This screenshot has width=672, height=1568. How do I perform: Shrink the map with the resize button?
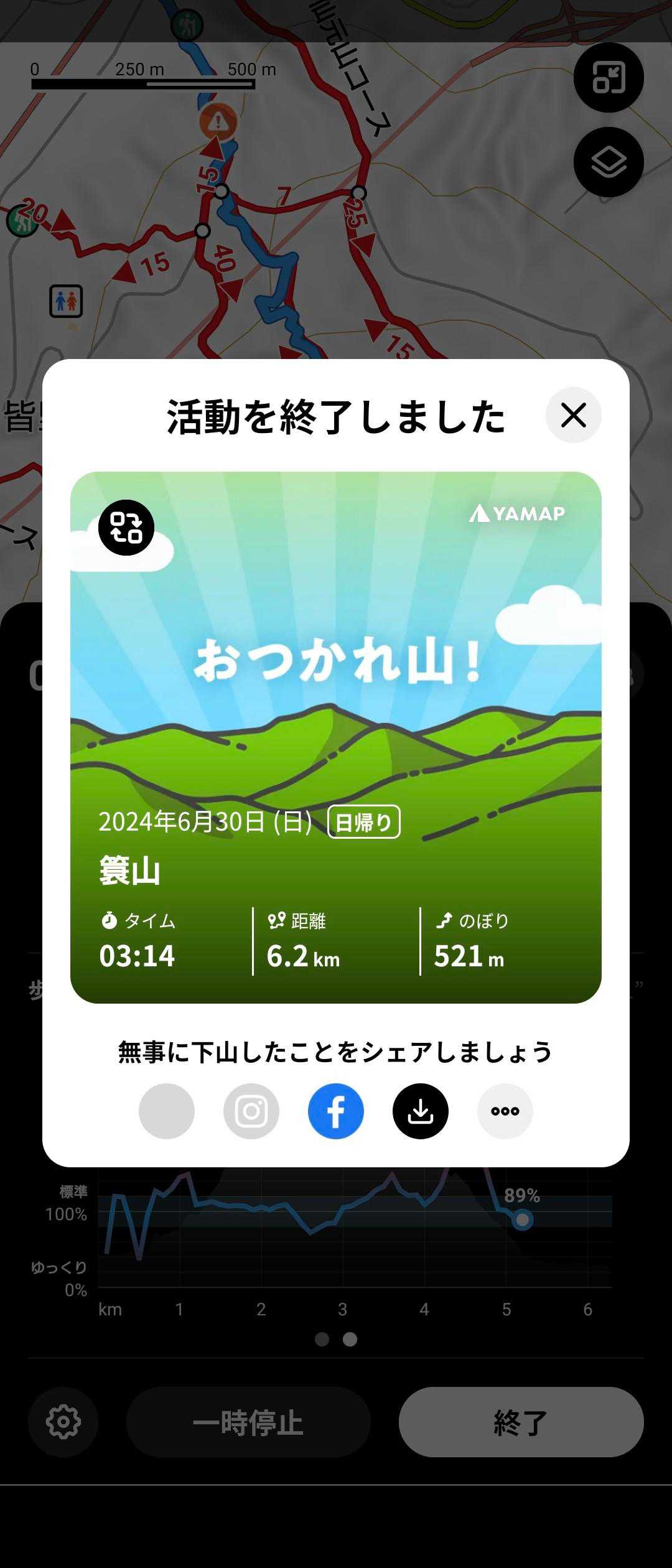coord(609,78)
